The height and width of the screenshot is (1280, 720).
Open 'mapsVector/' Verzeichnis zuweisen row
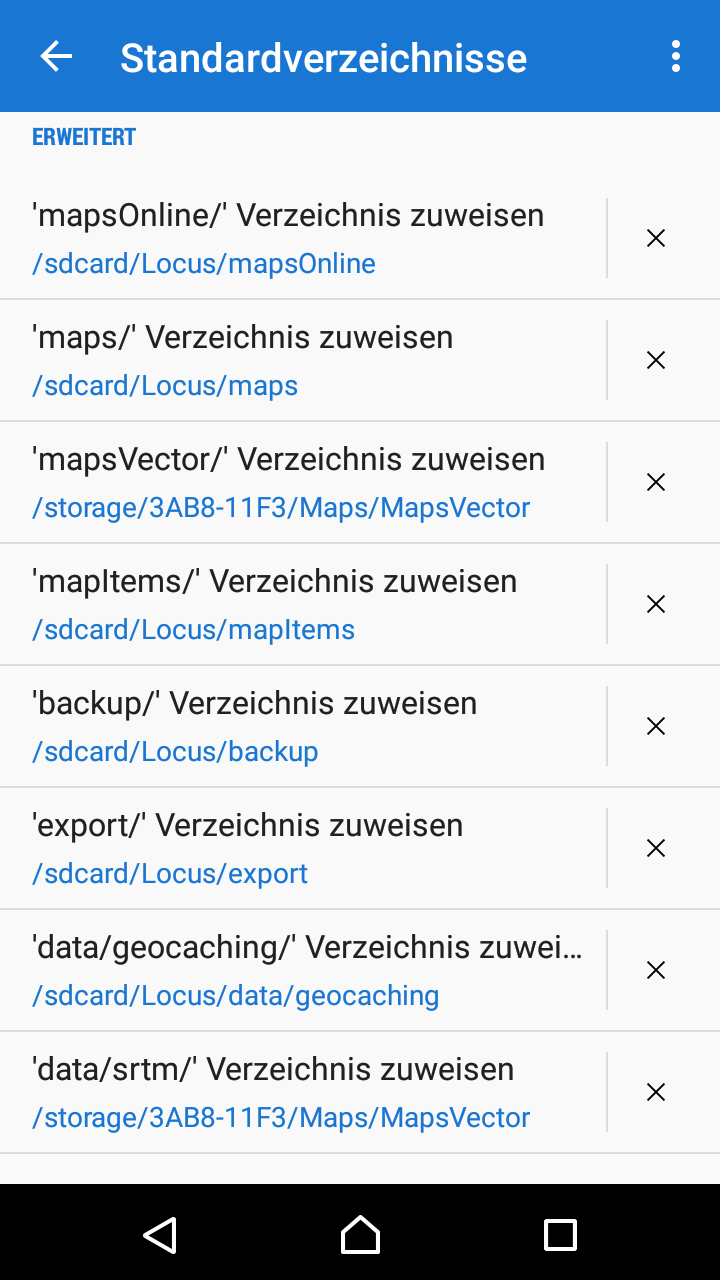(x=300, y=482)
